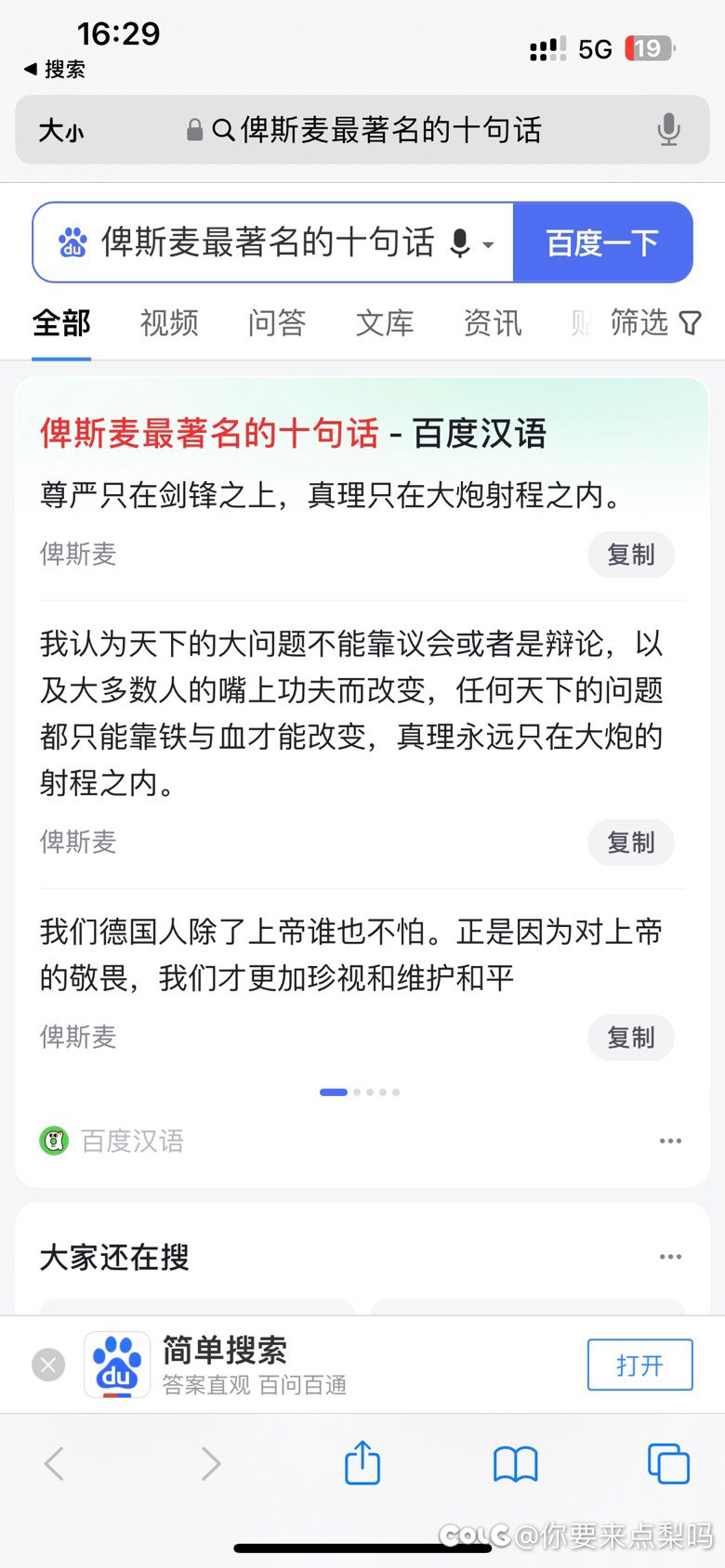Switch to the 视频 tab
The height and width of the screenshot is (1568, 725).
169,323
